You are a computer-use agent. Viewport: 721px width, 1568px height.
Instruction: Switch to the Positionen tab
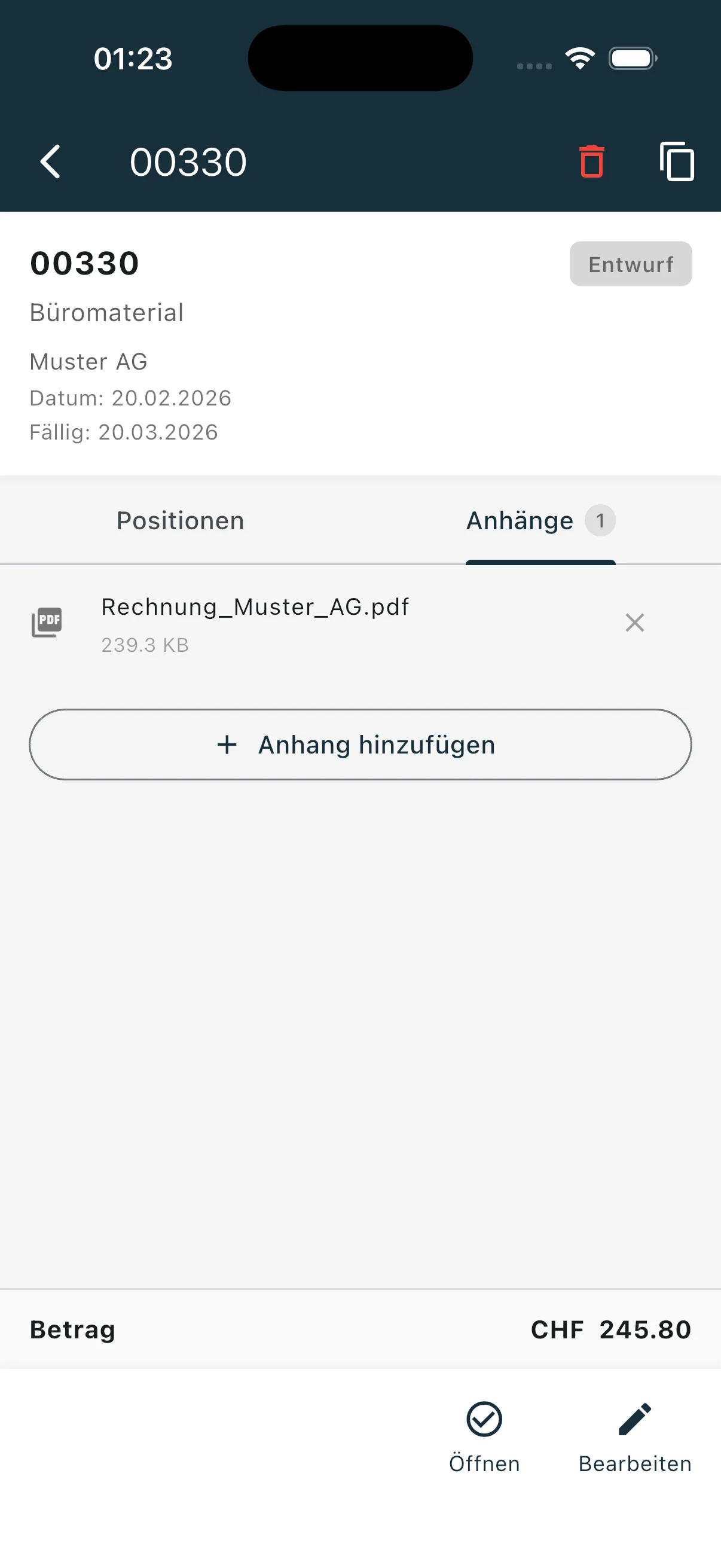(180, 520)
